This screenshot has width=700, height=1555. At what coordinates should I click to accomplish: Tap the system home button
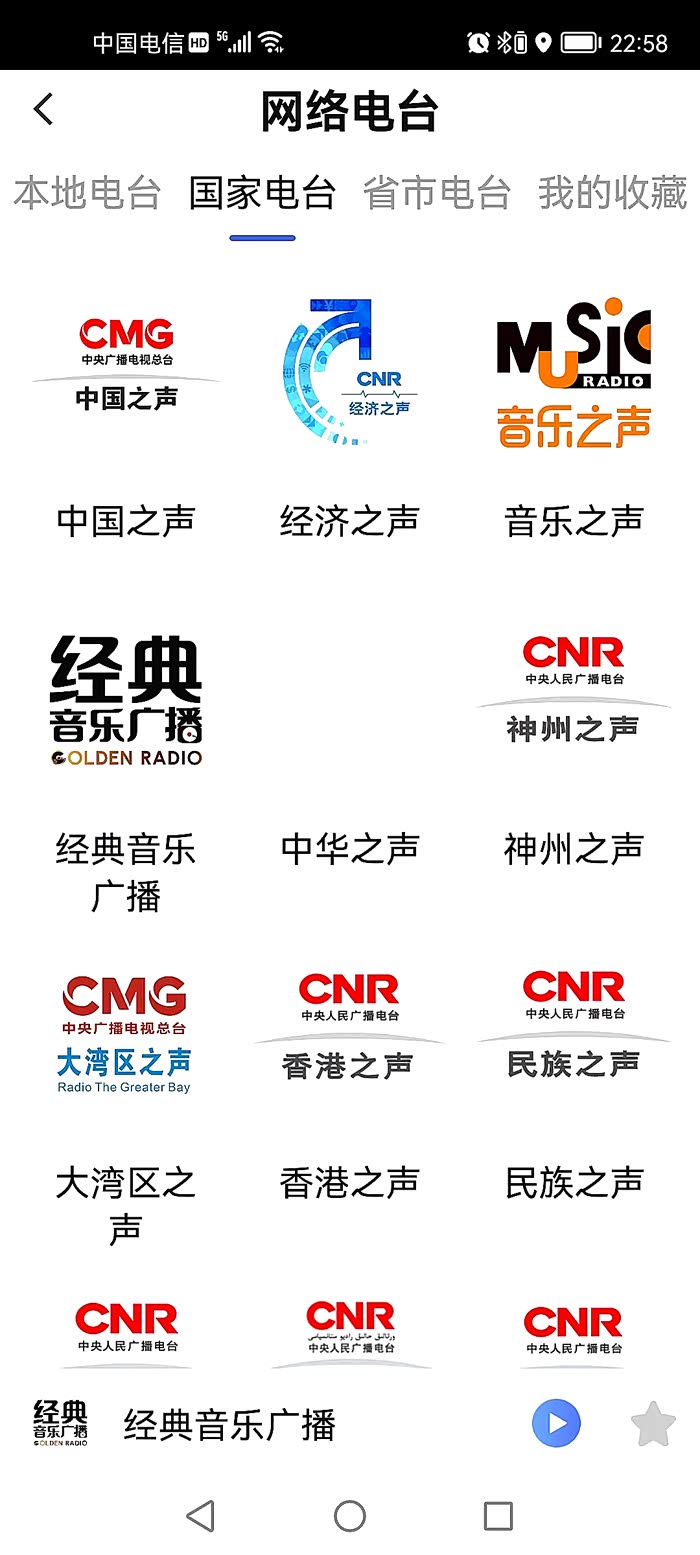(x=350, y=1516)
